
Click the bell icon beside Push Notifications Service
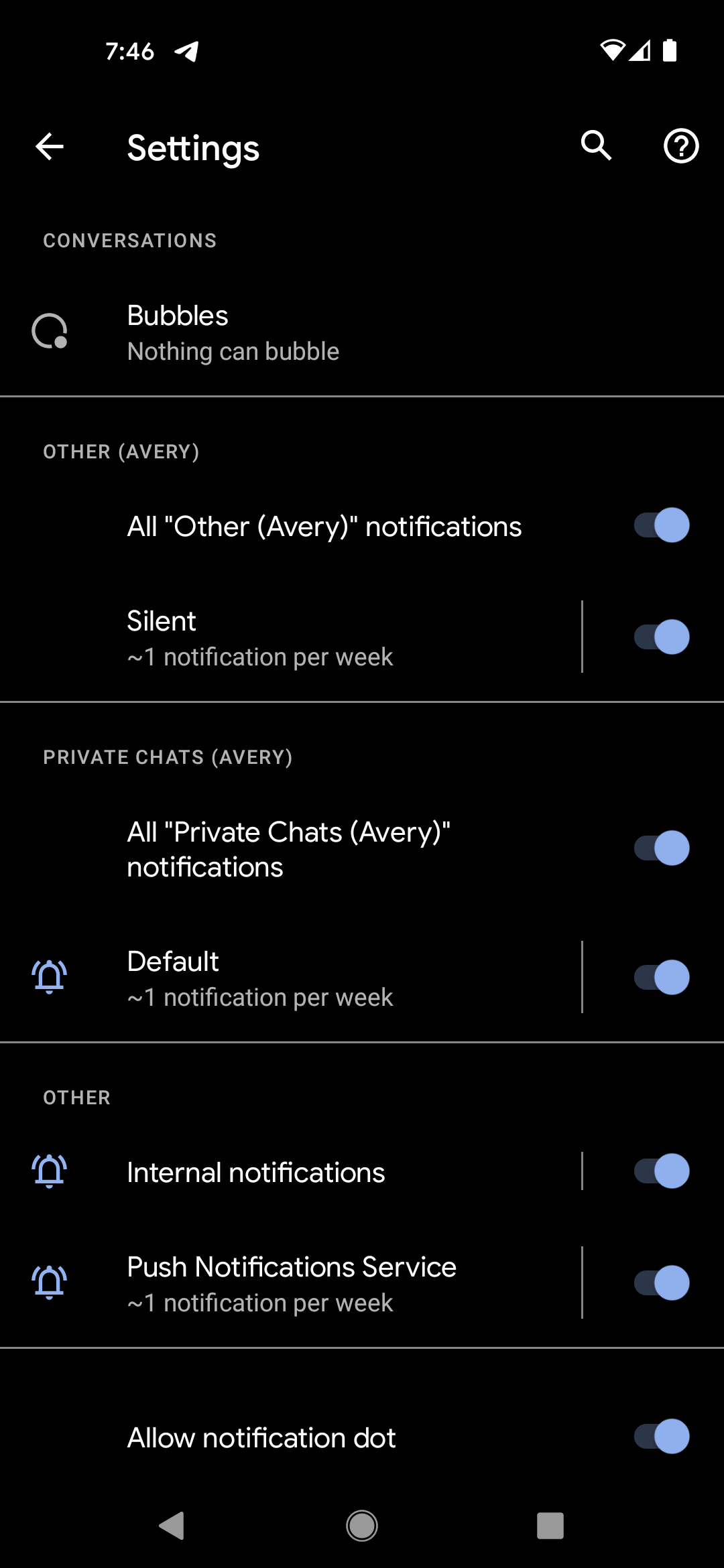tap(48, 1281)
